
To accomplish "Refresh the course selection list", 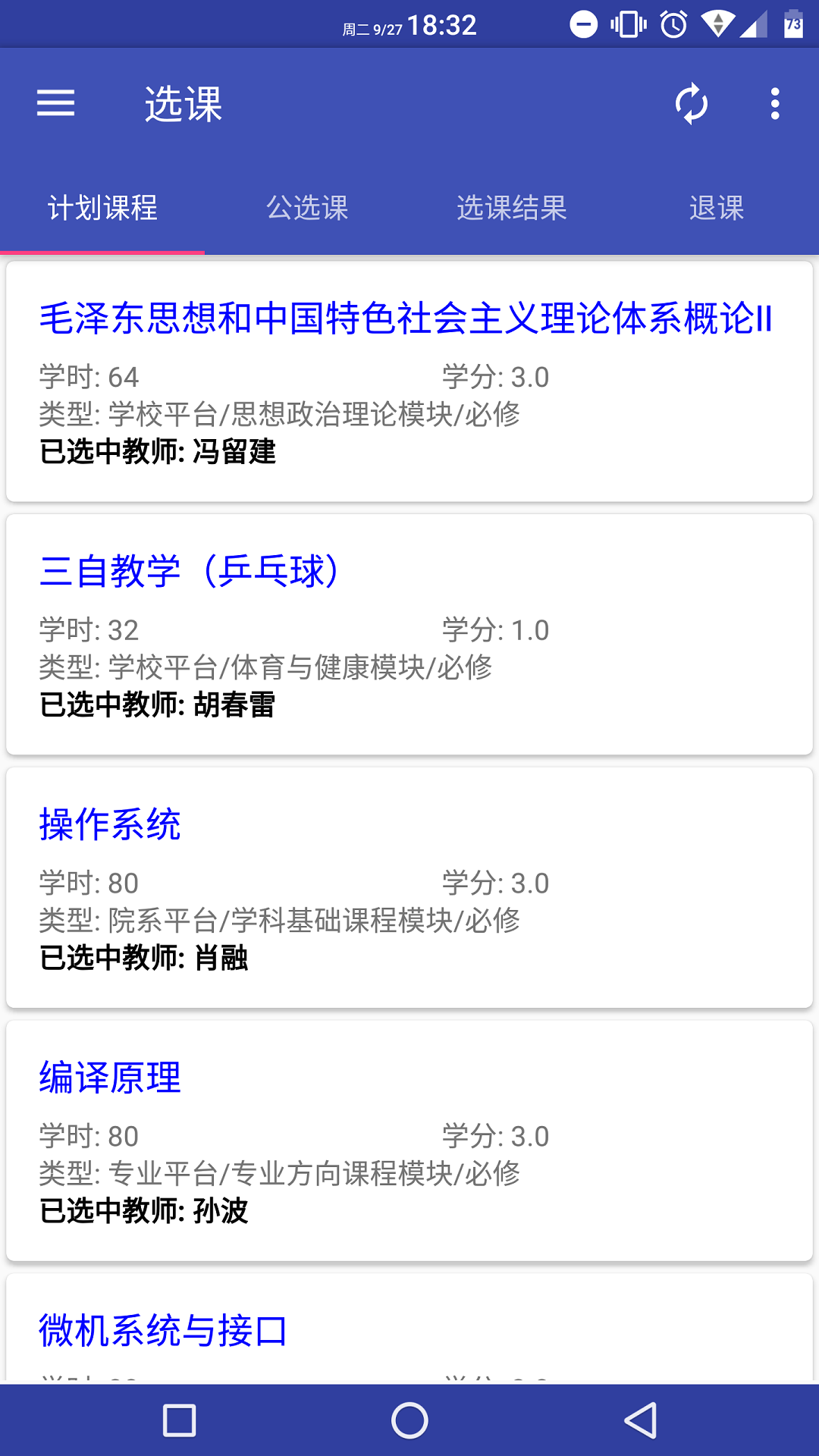I will (x=691, y=103).
